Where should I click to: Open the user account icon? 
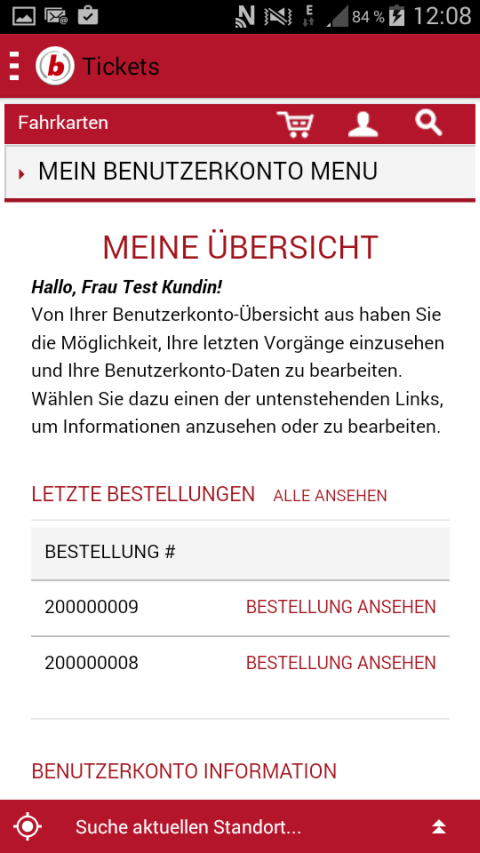pos(363,124)
